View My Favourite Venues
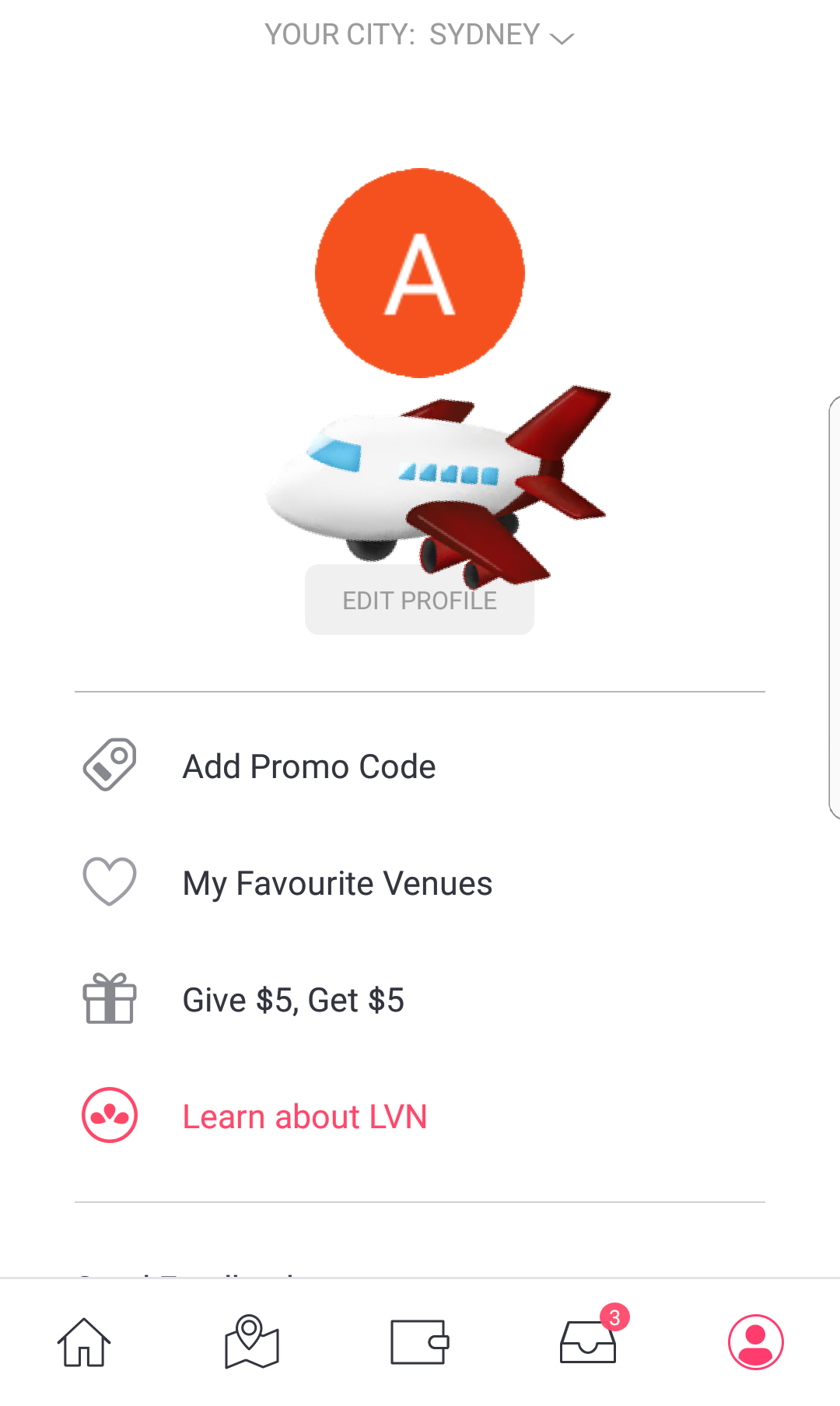The width and height of the screenshot is (840, 1406). click(x=337, y=883)
